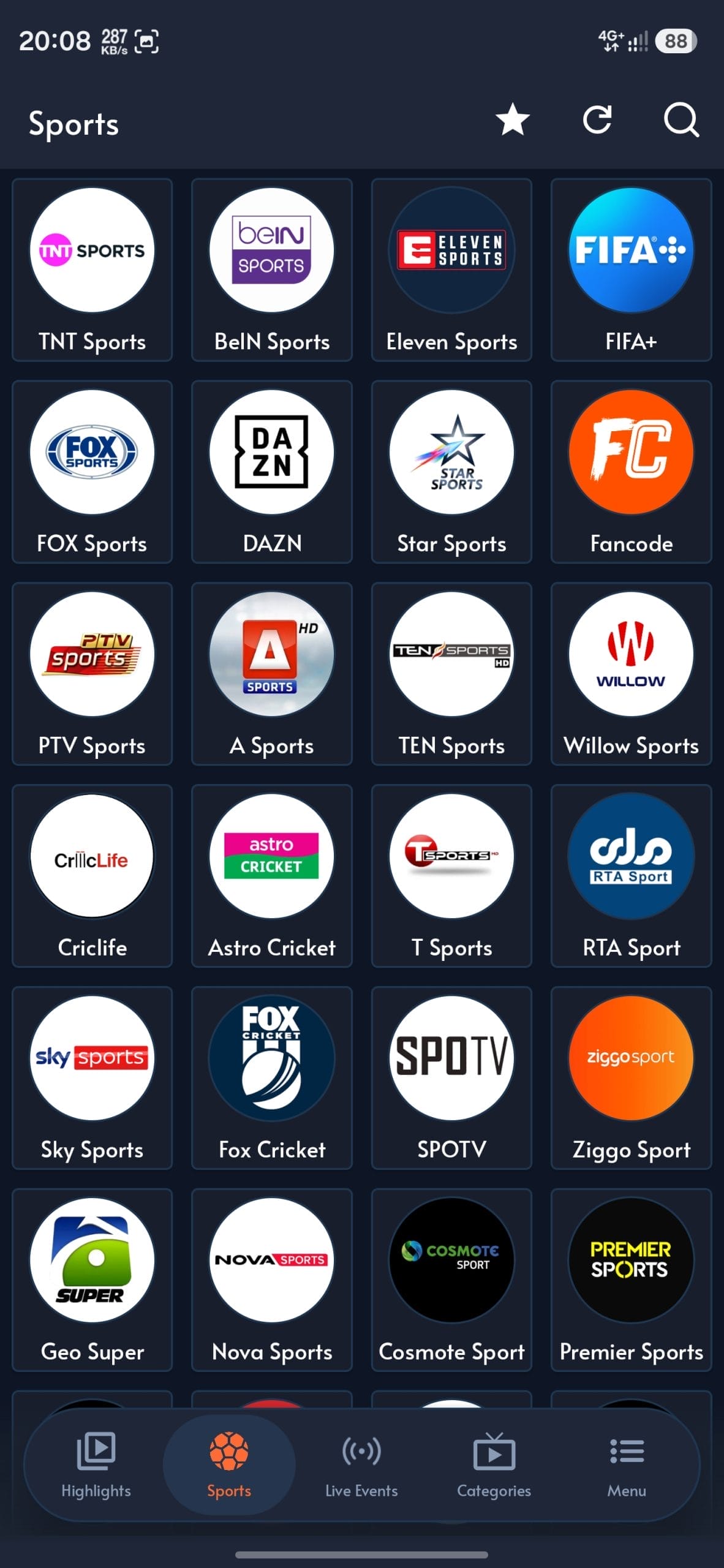Choose the Sky Sports tile
724x1568 pixels.
click(x=92, y=1078)
